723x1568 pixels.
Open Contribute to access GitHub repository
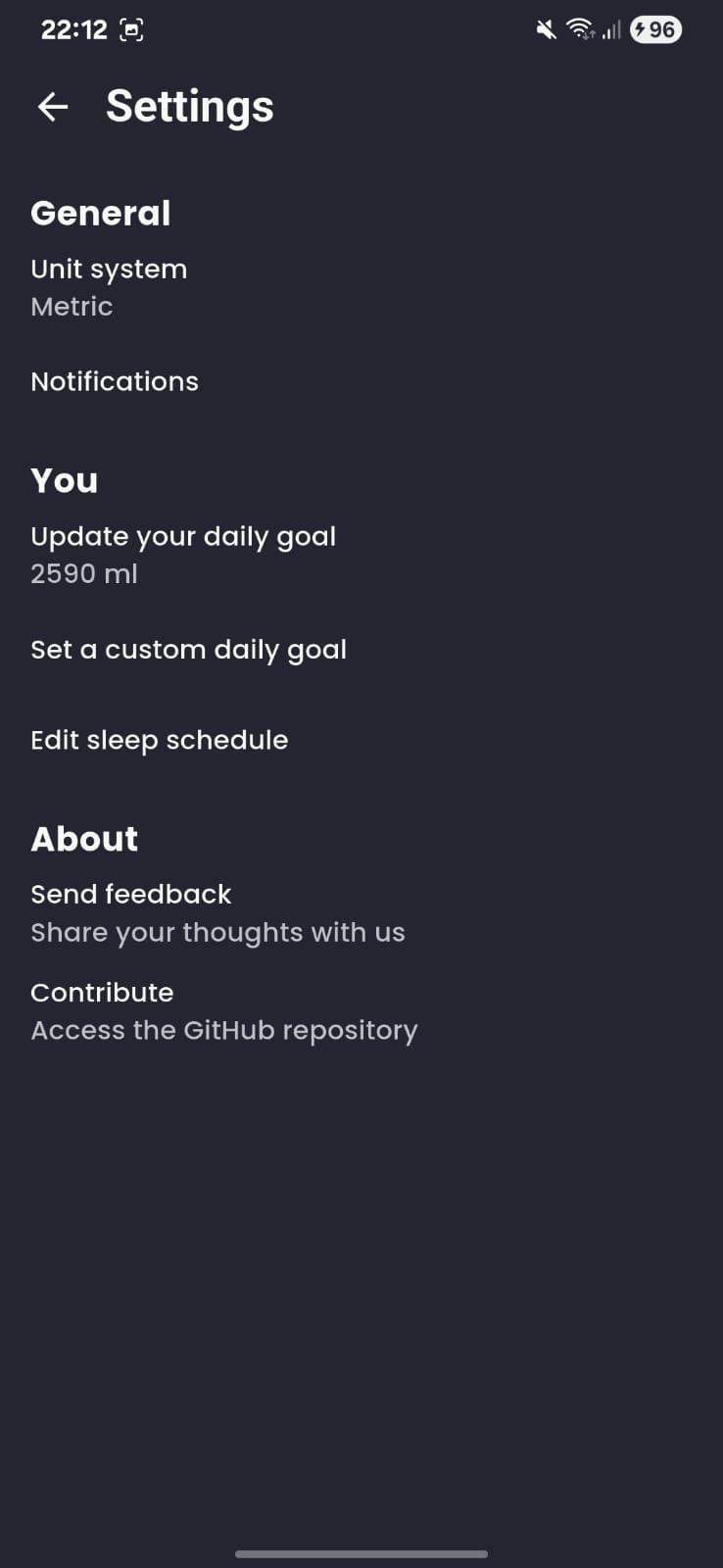[x=223, y=1010]
